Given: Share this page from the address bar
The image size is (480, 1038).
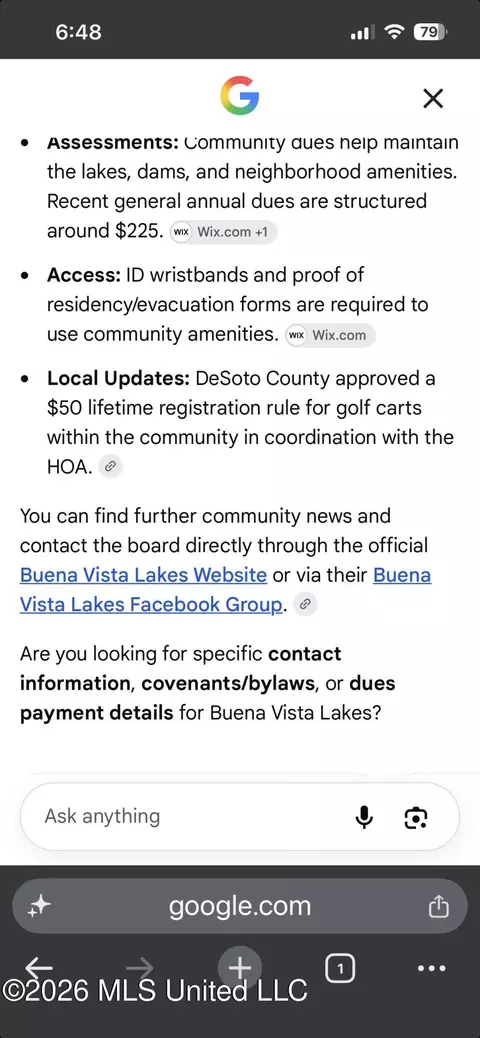Looking at the screenshot, I should (439, 906).
